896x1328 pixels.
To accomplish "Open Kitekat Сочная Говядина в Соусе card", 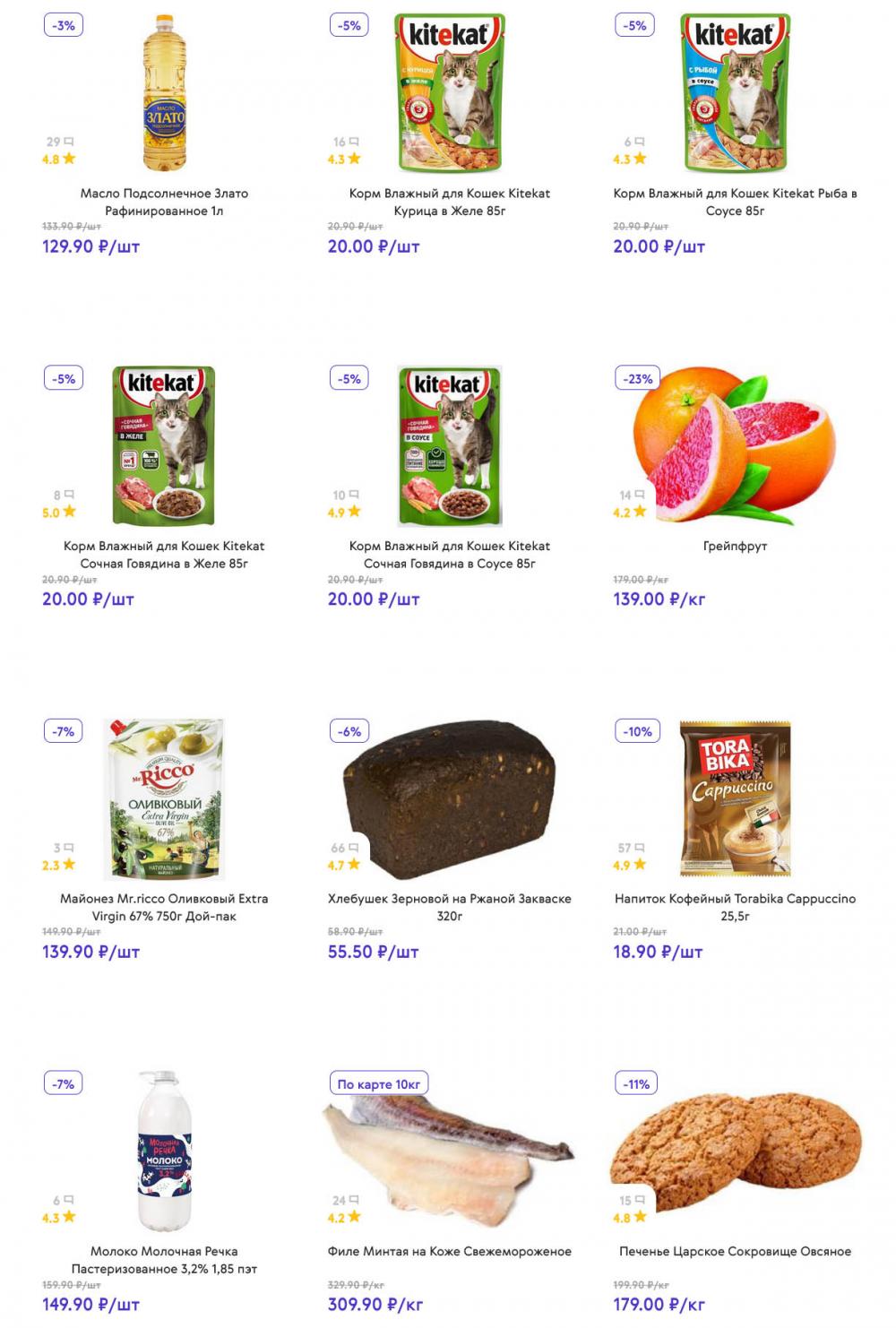I will tap(449, 555).
